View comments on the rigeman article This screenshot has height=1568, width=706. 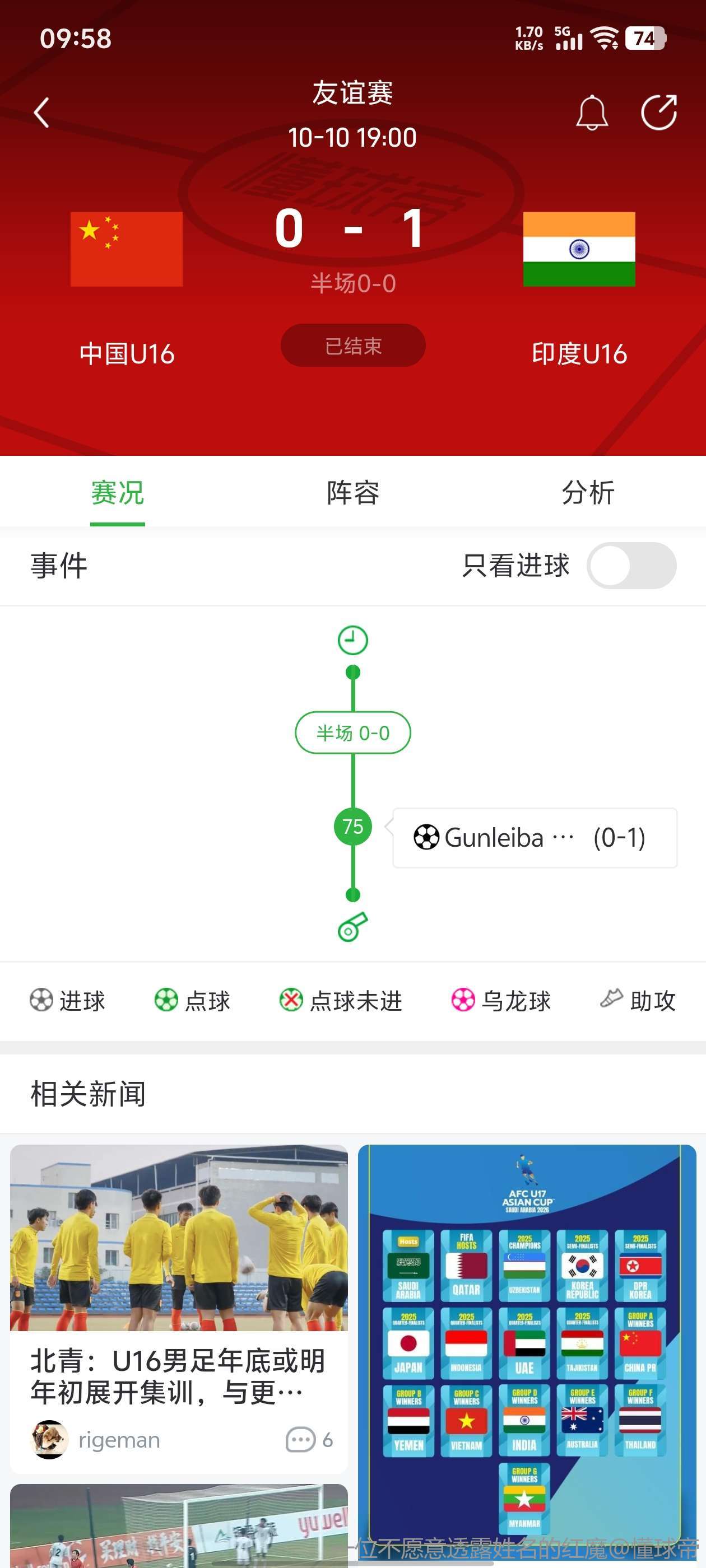tap(309, 1440)
